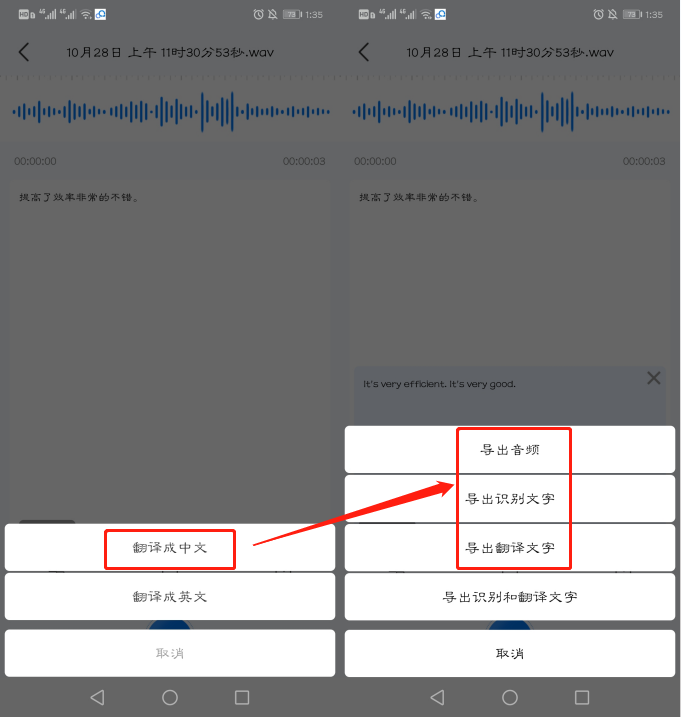
Task: Close the English translation panel
Action: pyautogui.click(x=654, y=378)
